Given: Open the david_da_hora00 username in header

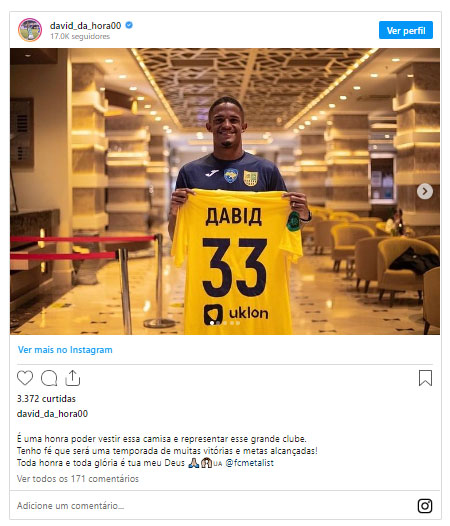Looking at the screenshot, I should click(x=86, y=25).
